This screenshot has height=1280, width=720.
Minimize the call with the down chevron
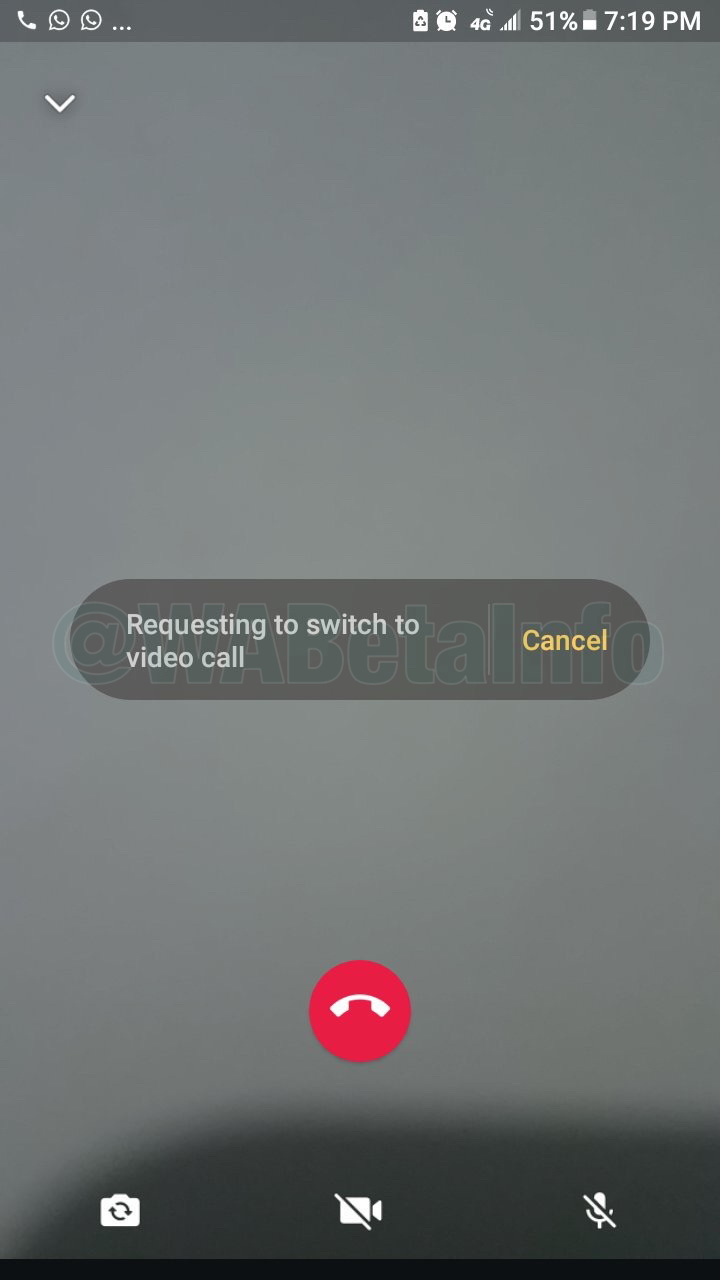(60, 103)
